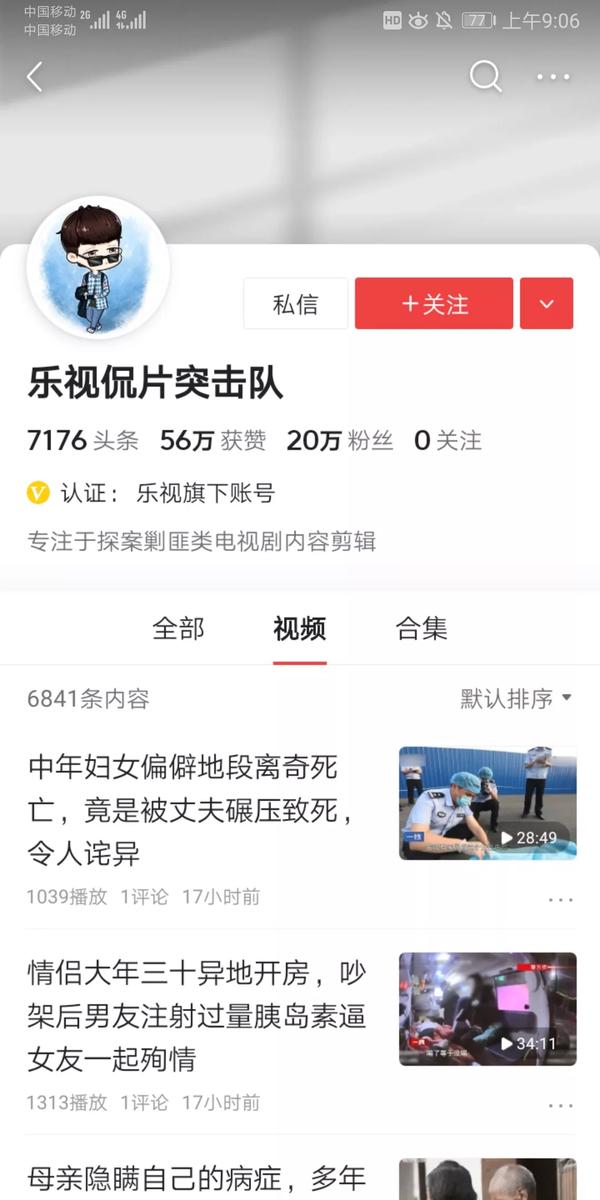
Task: Open more options for the 1039播放 video
Action: tap(561, 899)
